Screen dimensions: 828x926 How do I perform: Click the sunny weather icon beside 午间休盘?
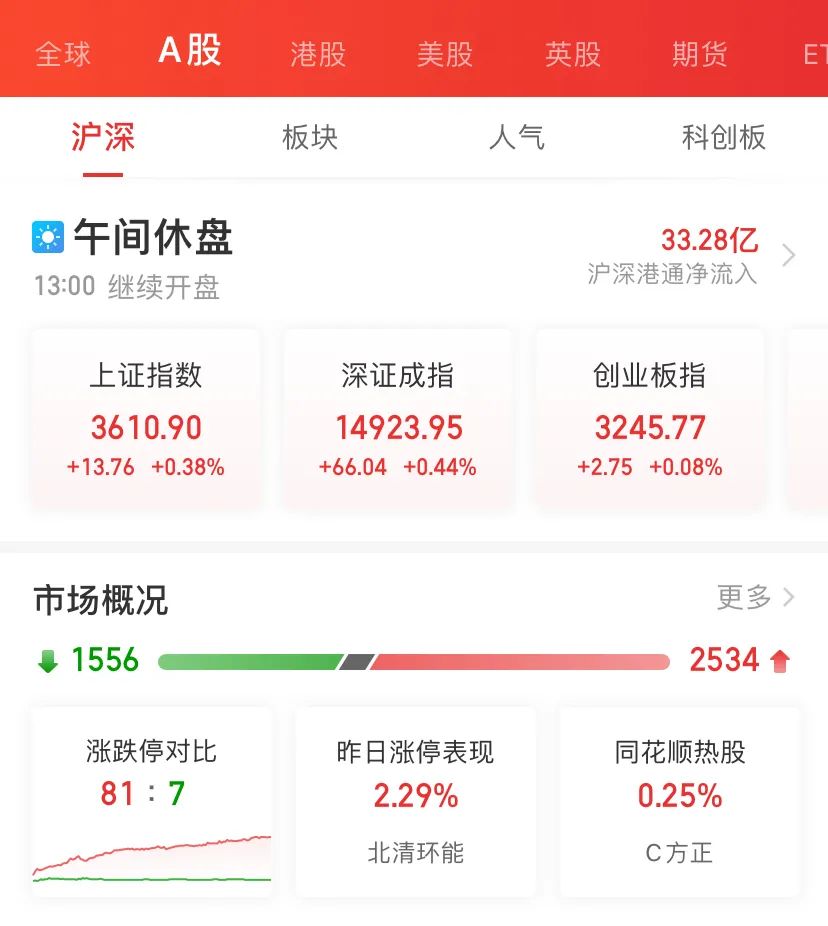[x=48, y=238]
